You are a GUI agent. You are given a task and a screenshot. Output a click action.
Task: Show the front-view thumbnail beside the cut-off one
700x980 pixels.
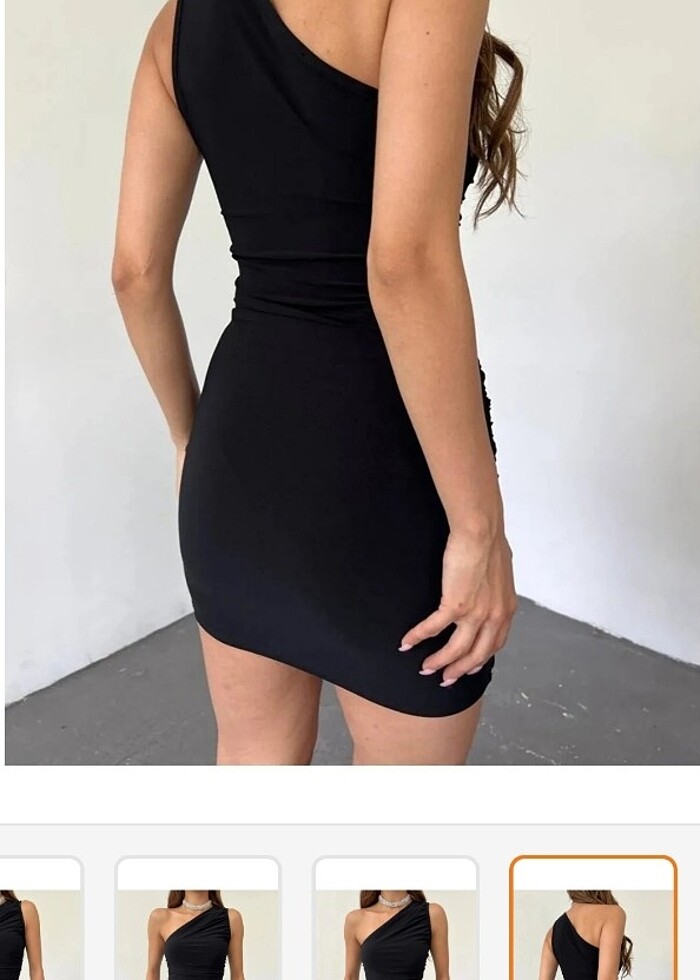[197, 922]
